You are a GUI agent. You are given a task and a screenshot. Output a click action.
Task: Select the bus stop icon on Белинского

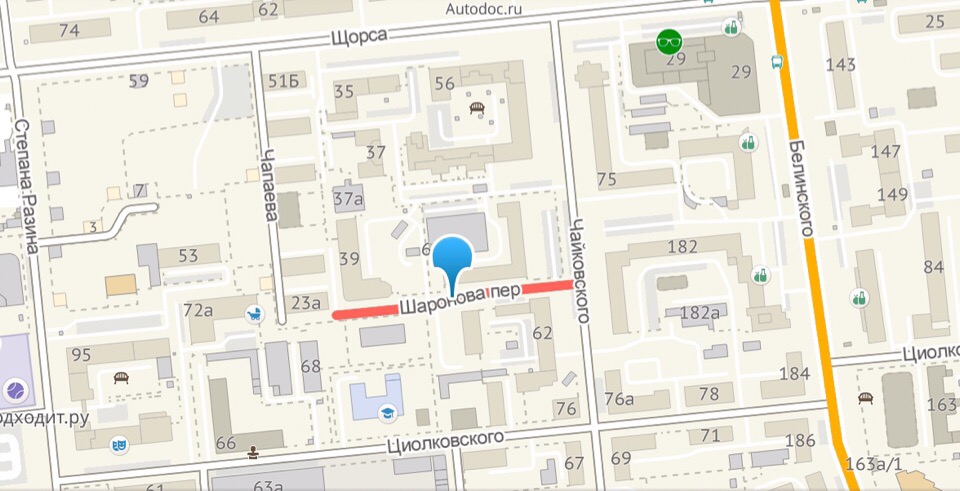[x=777, y=62]
